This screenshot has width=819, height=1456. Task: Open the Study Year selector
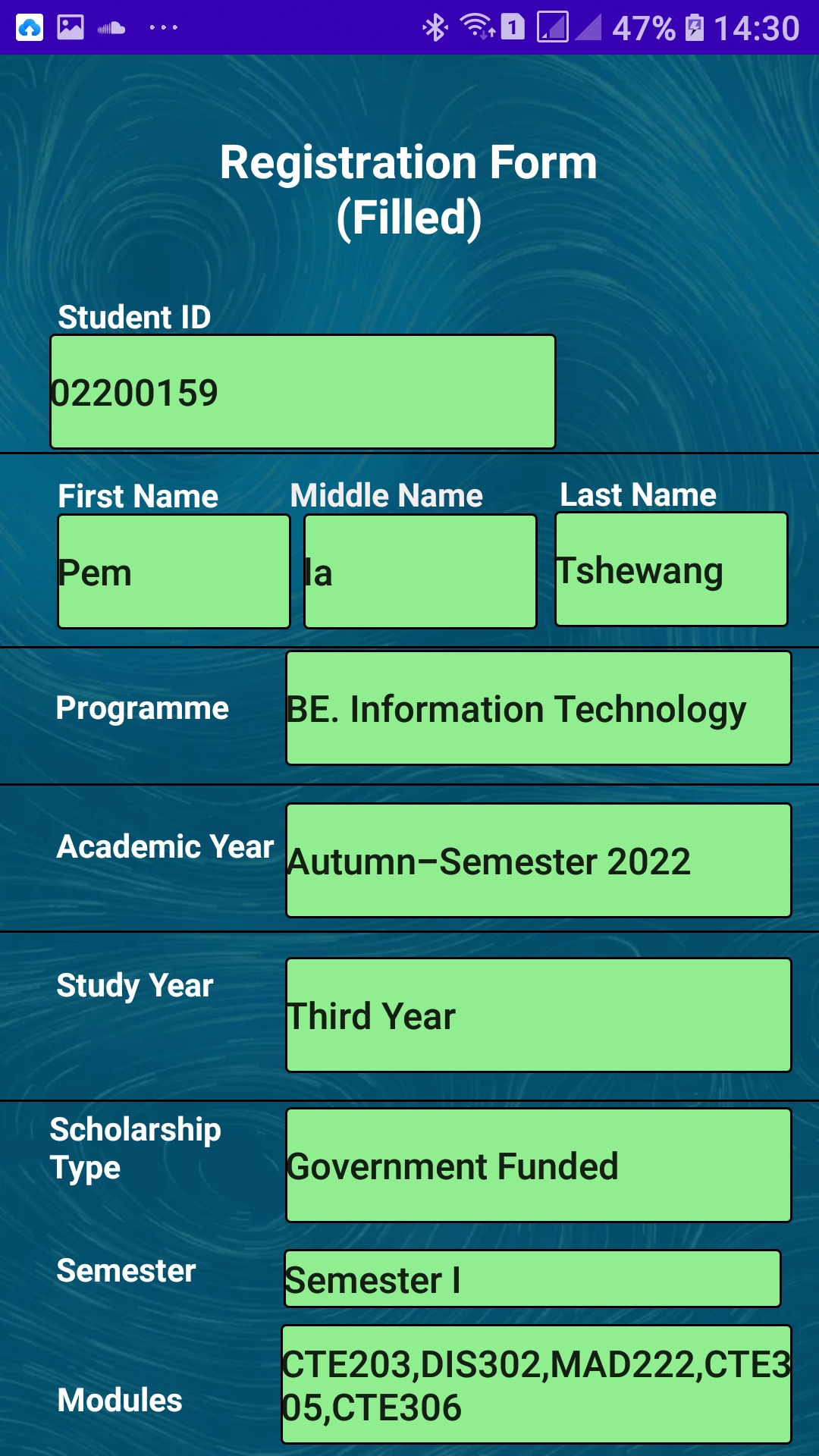[x=538, y=1015]
